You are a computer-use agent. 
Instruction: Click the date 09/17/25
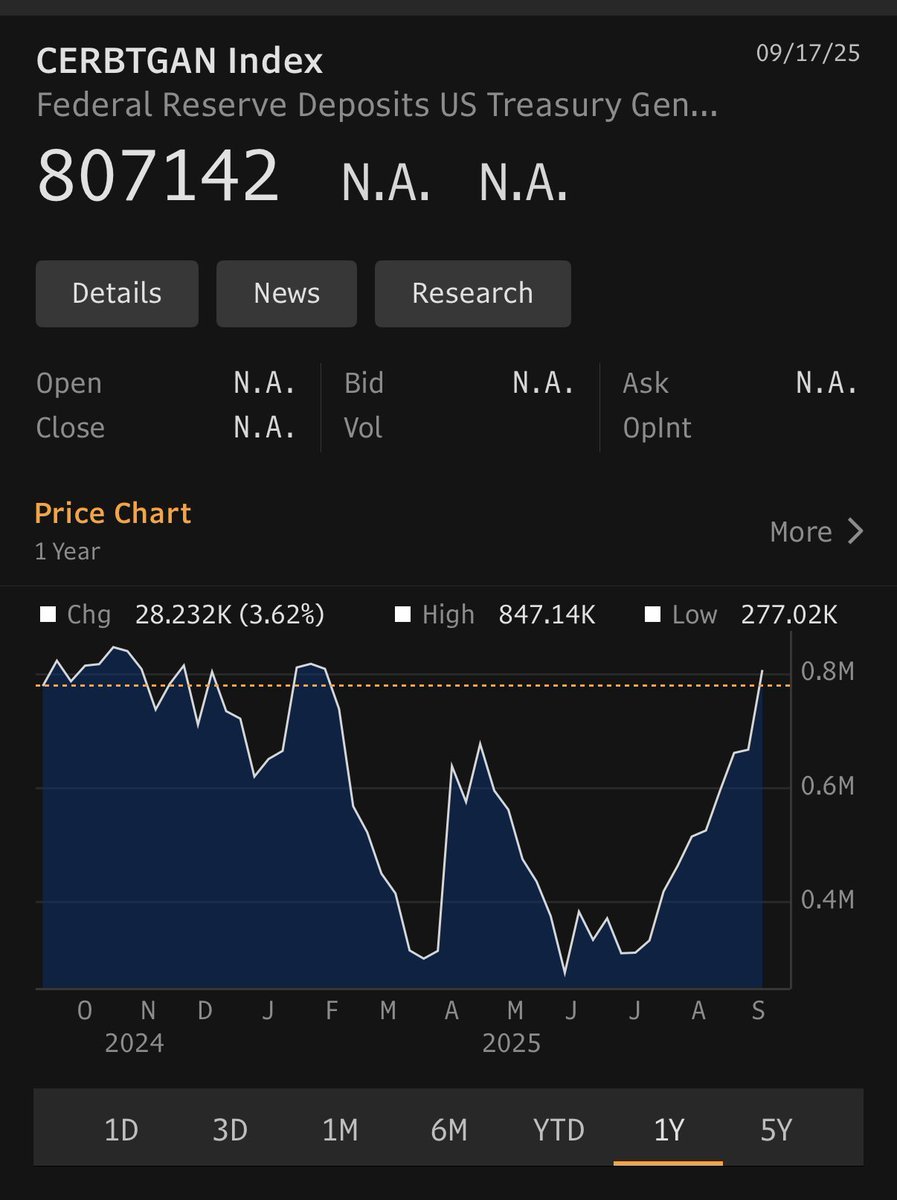click(807, 54)
